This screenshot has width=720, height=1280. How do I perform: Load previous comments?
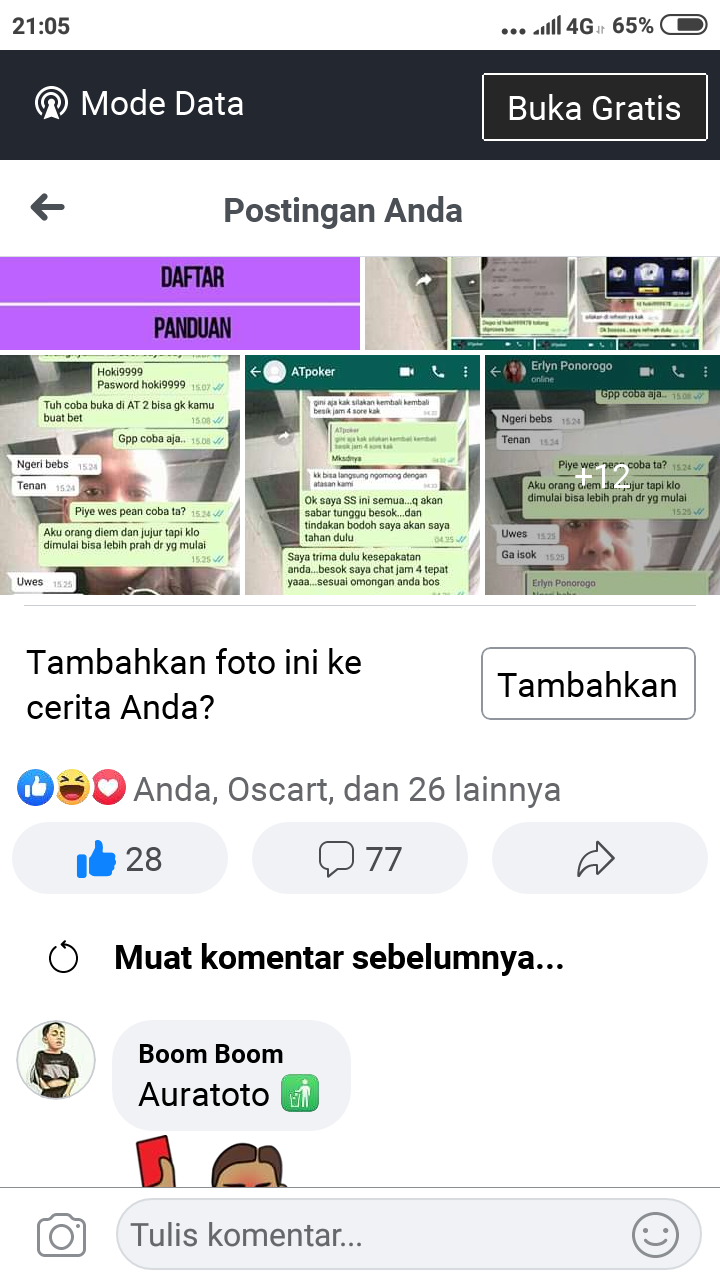tap(338, 958)
